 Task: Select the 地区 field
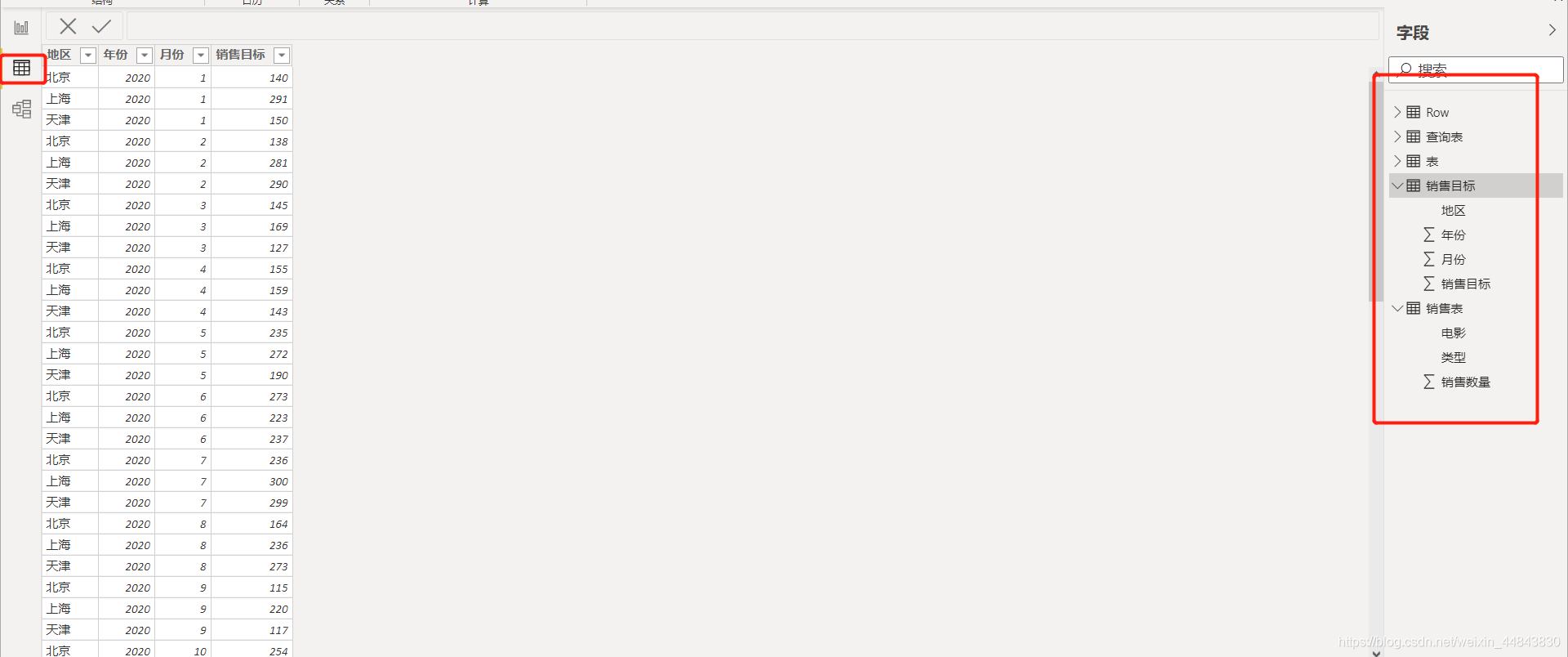1453,211
